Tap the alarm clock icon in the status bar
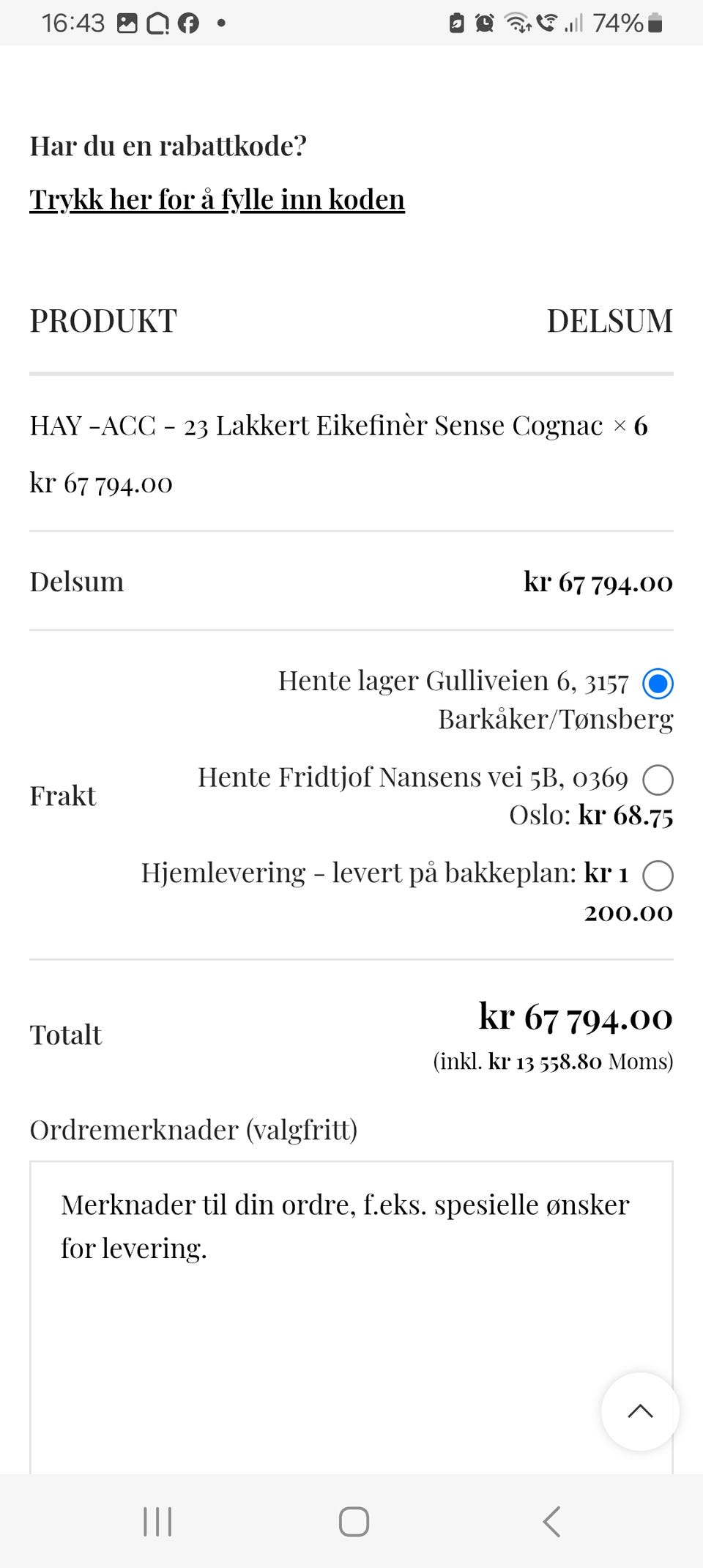703x1568 pixels. coord(485,23)
